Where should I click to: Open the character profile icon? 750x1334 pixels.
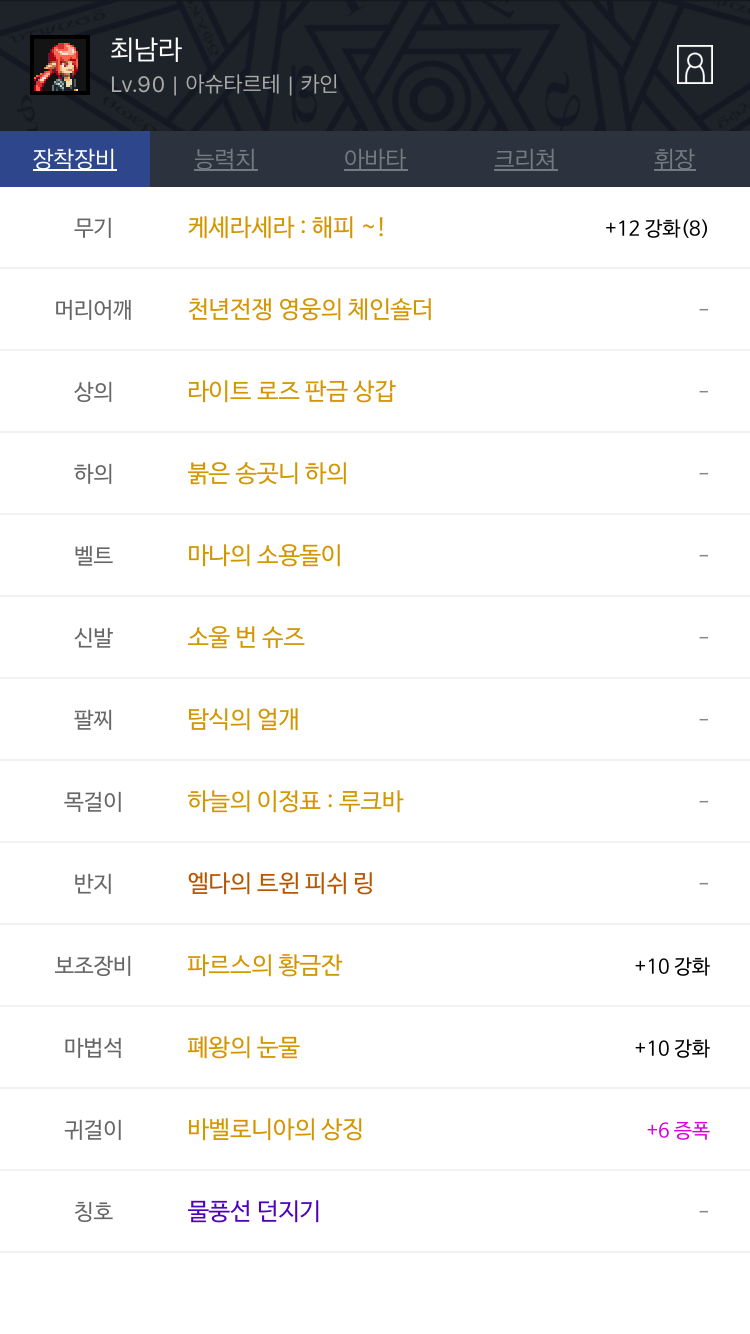coord(695,64)
